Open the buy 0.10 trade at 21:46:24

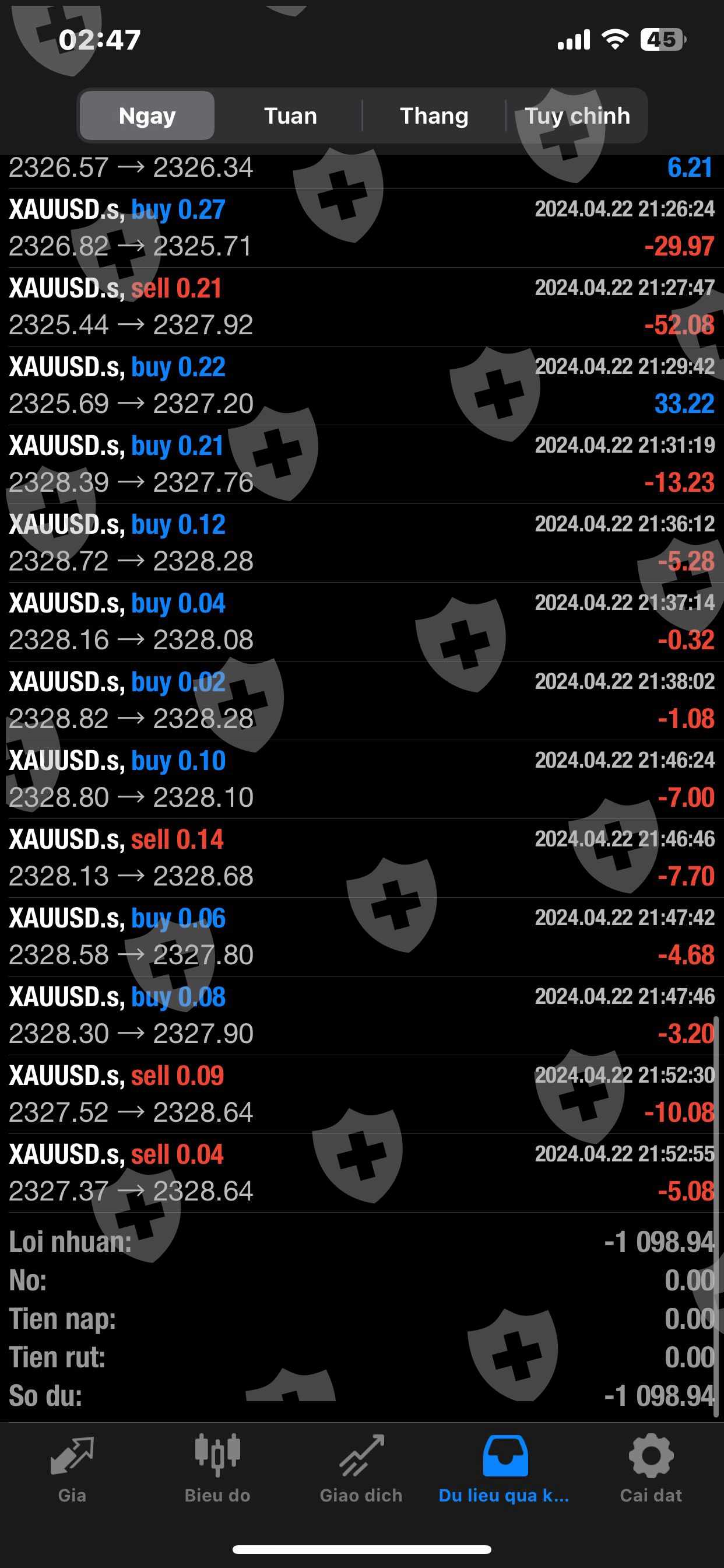361,779
